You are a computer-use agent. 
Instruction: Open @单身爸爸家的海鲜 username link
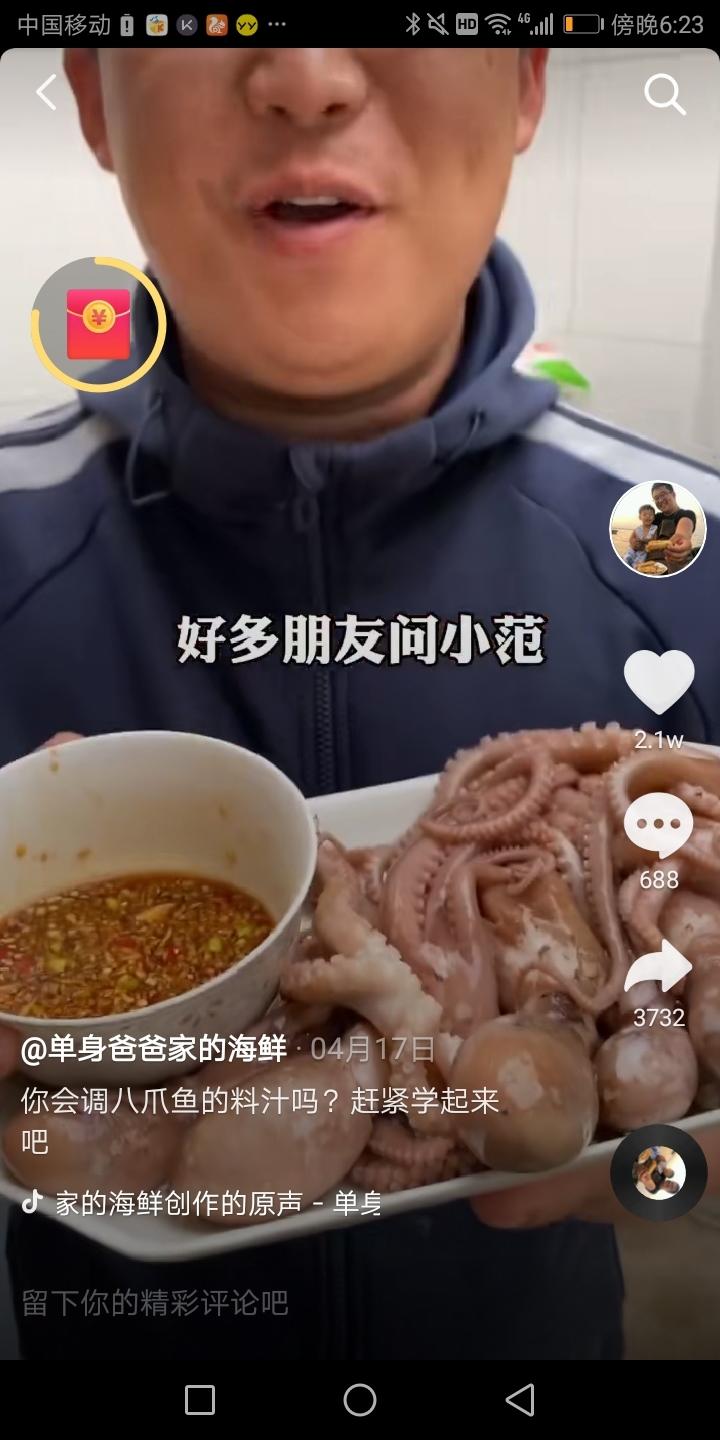[154, 1049]
